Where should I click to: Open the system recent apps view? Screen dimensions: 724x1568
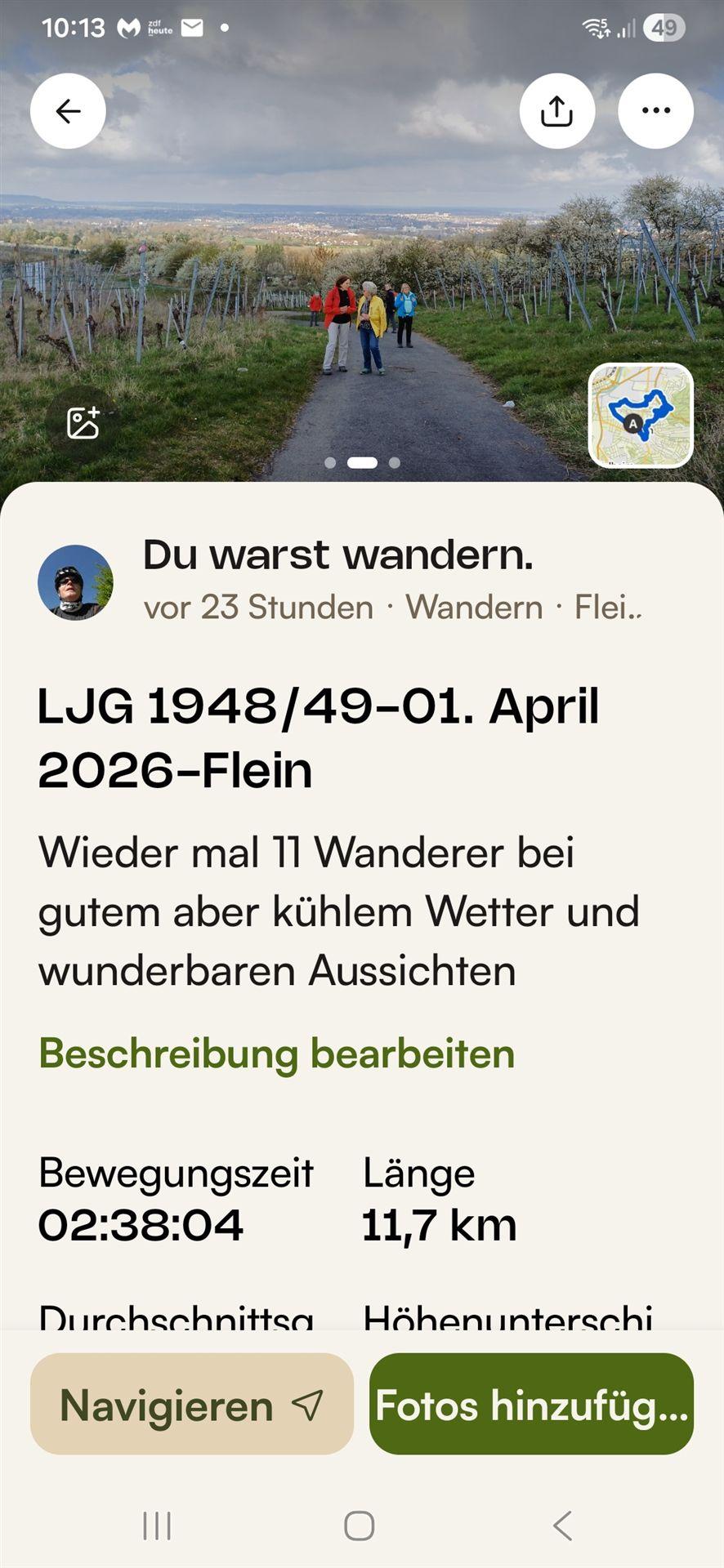click(157, 1526)
